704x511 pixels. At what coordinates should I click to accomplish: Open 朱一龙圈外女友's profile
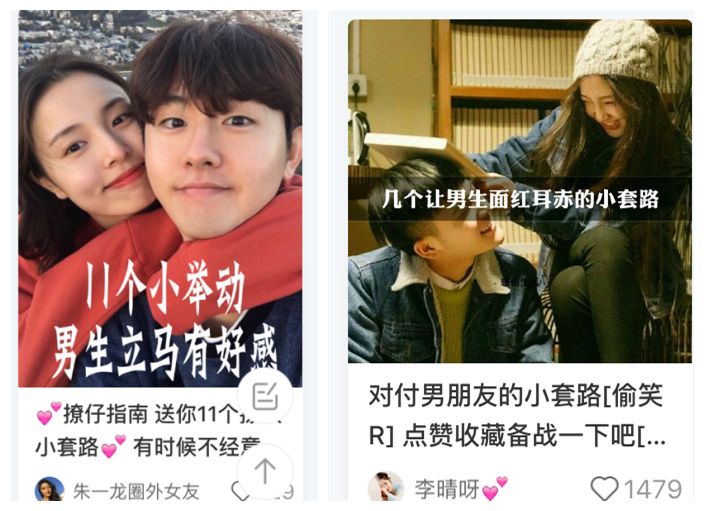[117, 491]
